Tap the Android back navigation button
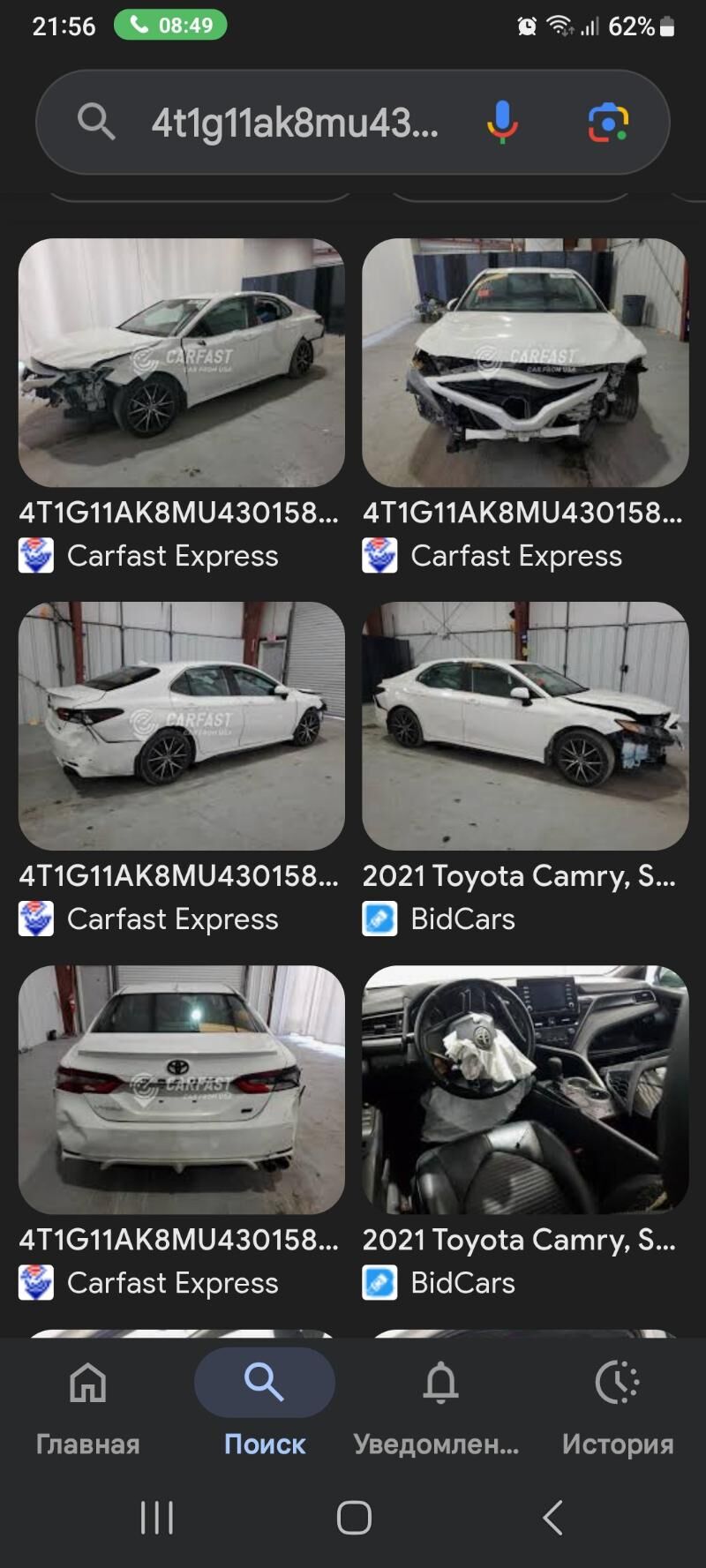Viewport: 706px width, 1568px height. 552,1516
